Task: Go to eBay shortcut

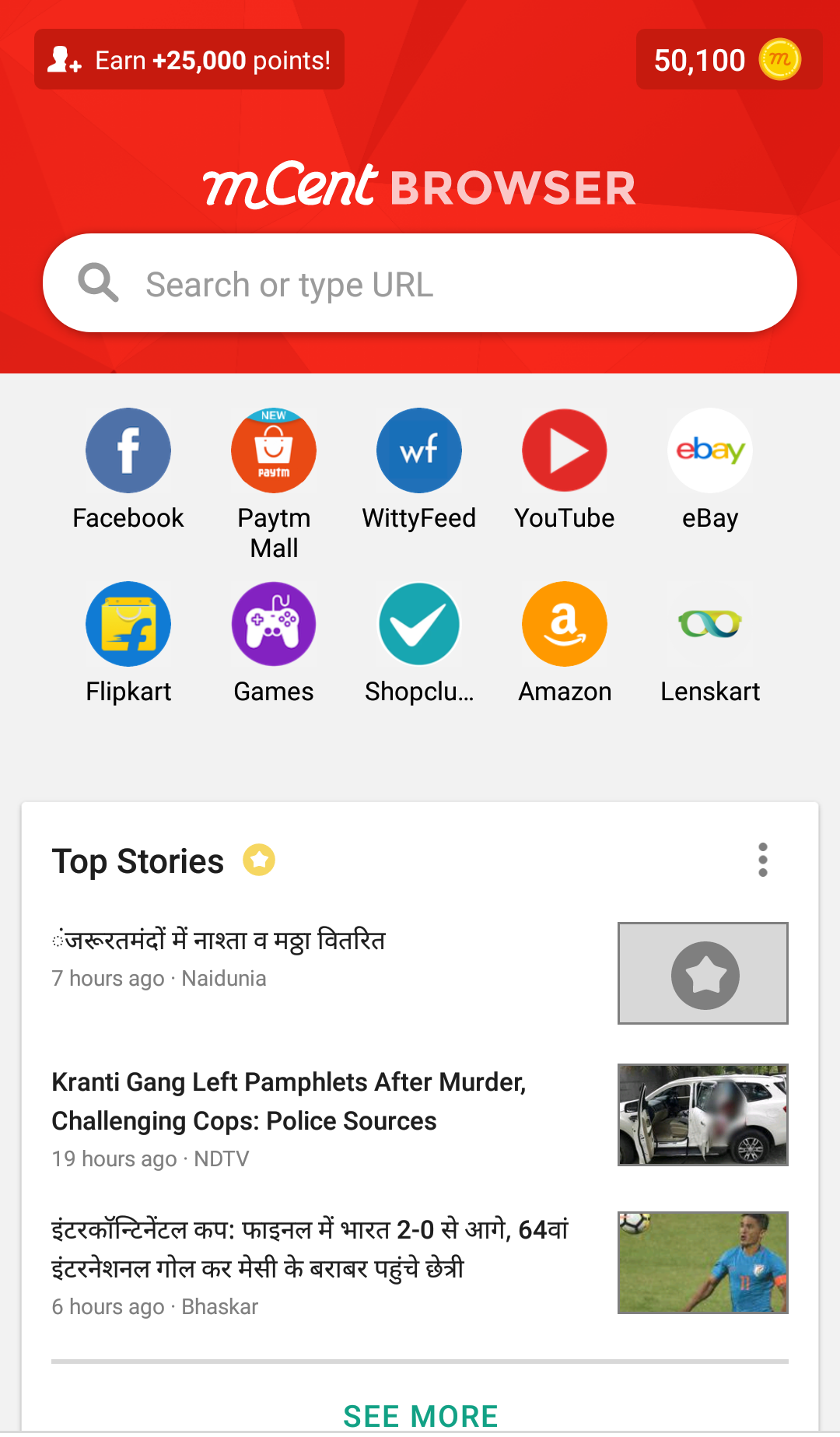Action: (710, 470)
